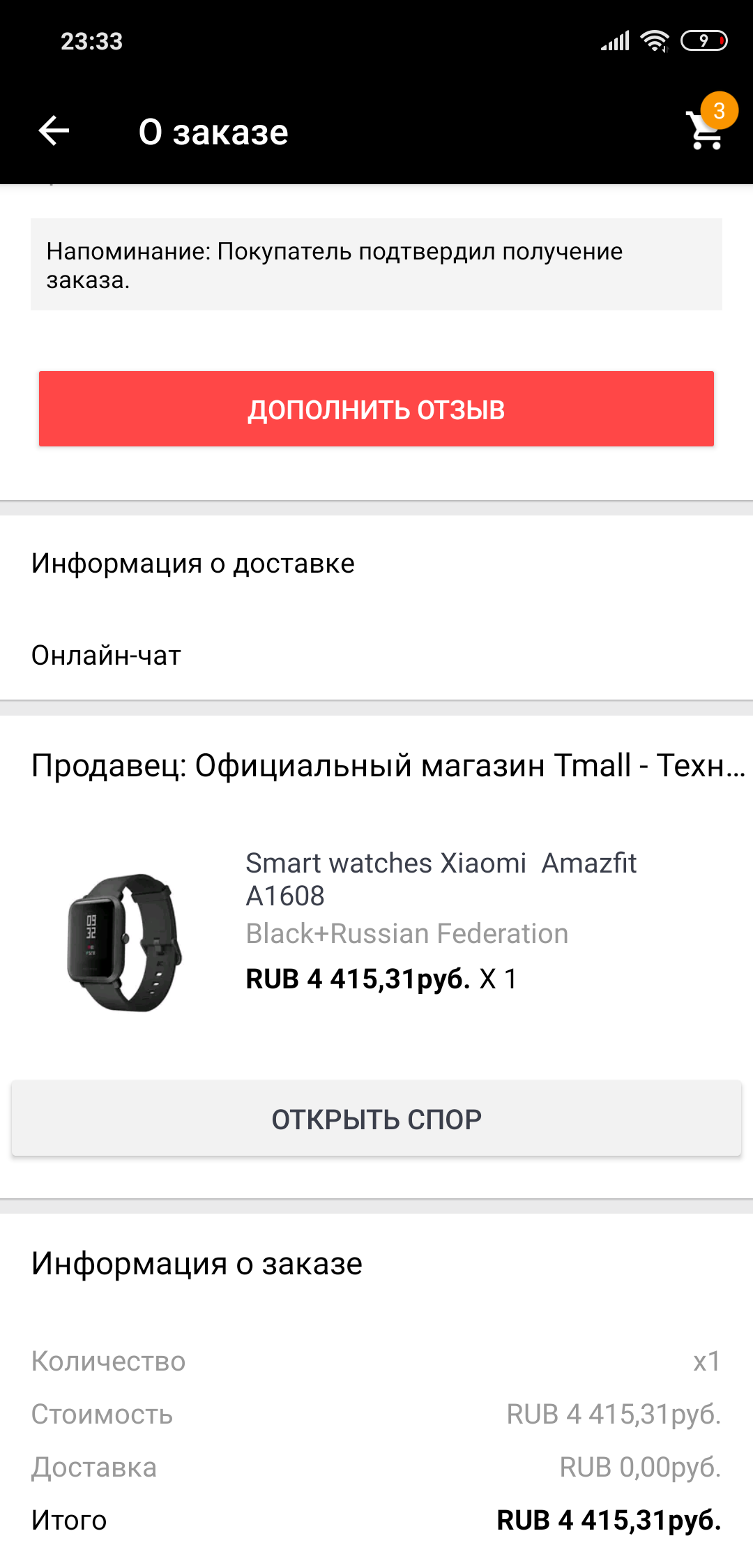Tap the ДОПОЛНИТЬ ОТЗЫВ button
The image size is (753, 1568).
(x=376, y=409)
